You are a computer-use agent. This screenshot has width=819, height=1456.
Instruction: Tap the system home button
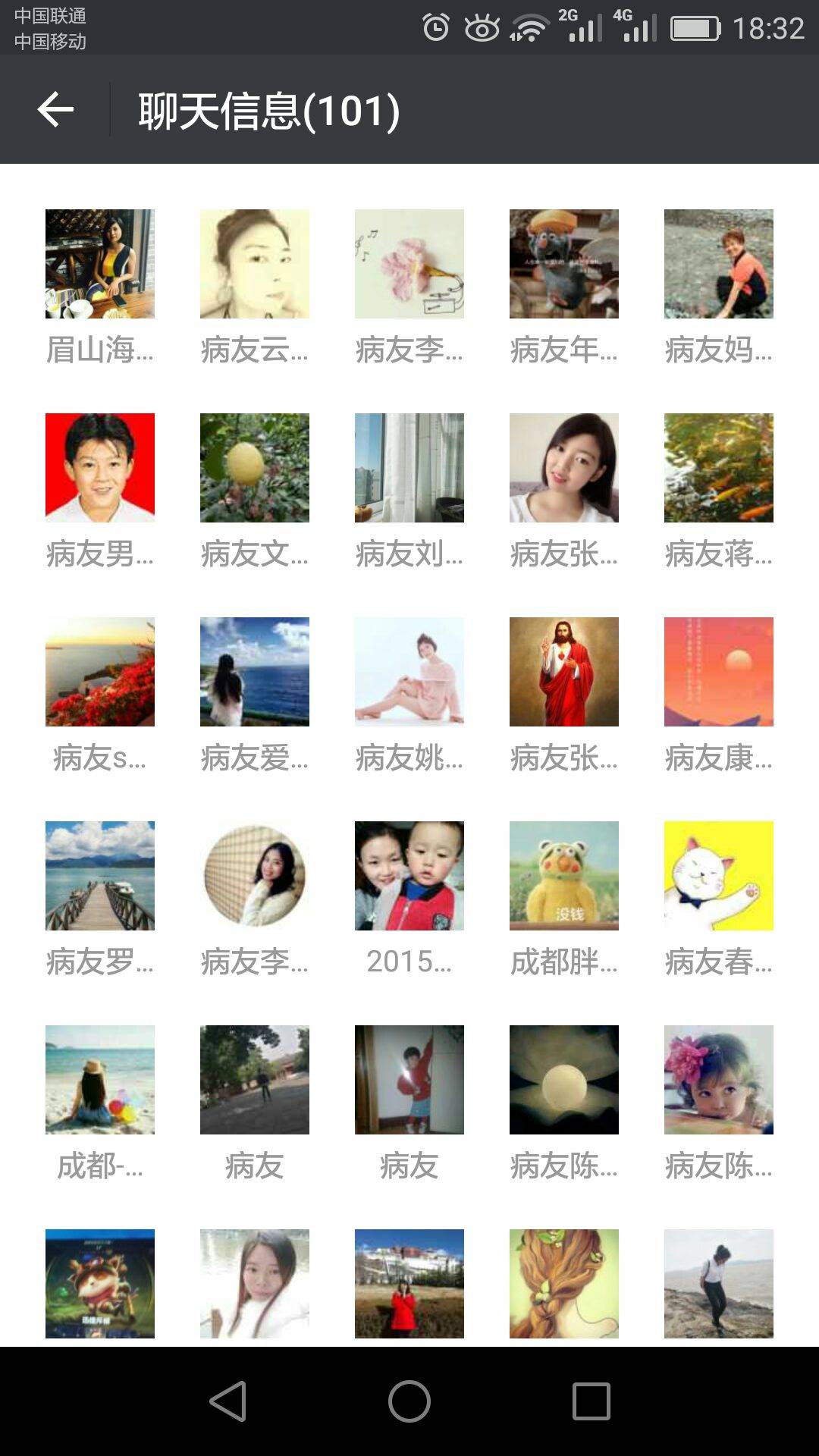coord(409,1401)
